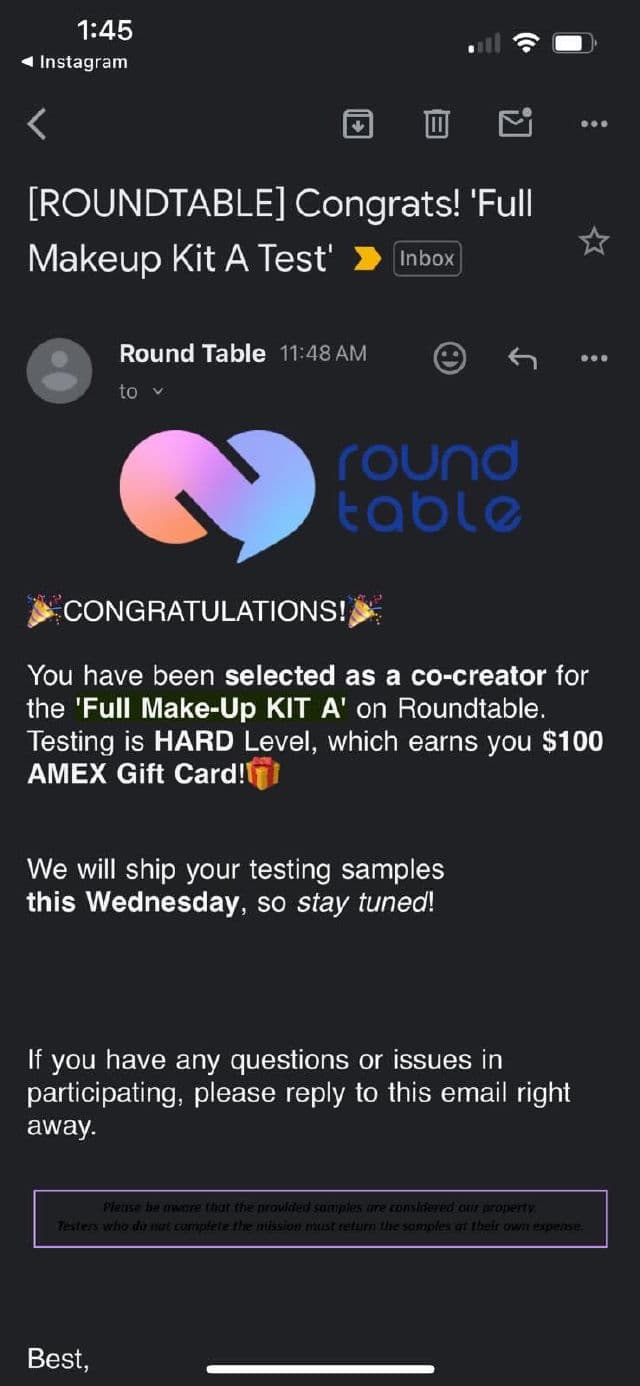Open Round Table sender avatar
This screenshot has height=1386, width=640.
(x=59, y=371)
